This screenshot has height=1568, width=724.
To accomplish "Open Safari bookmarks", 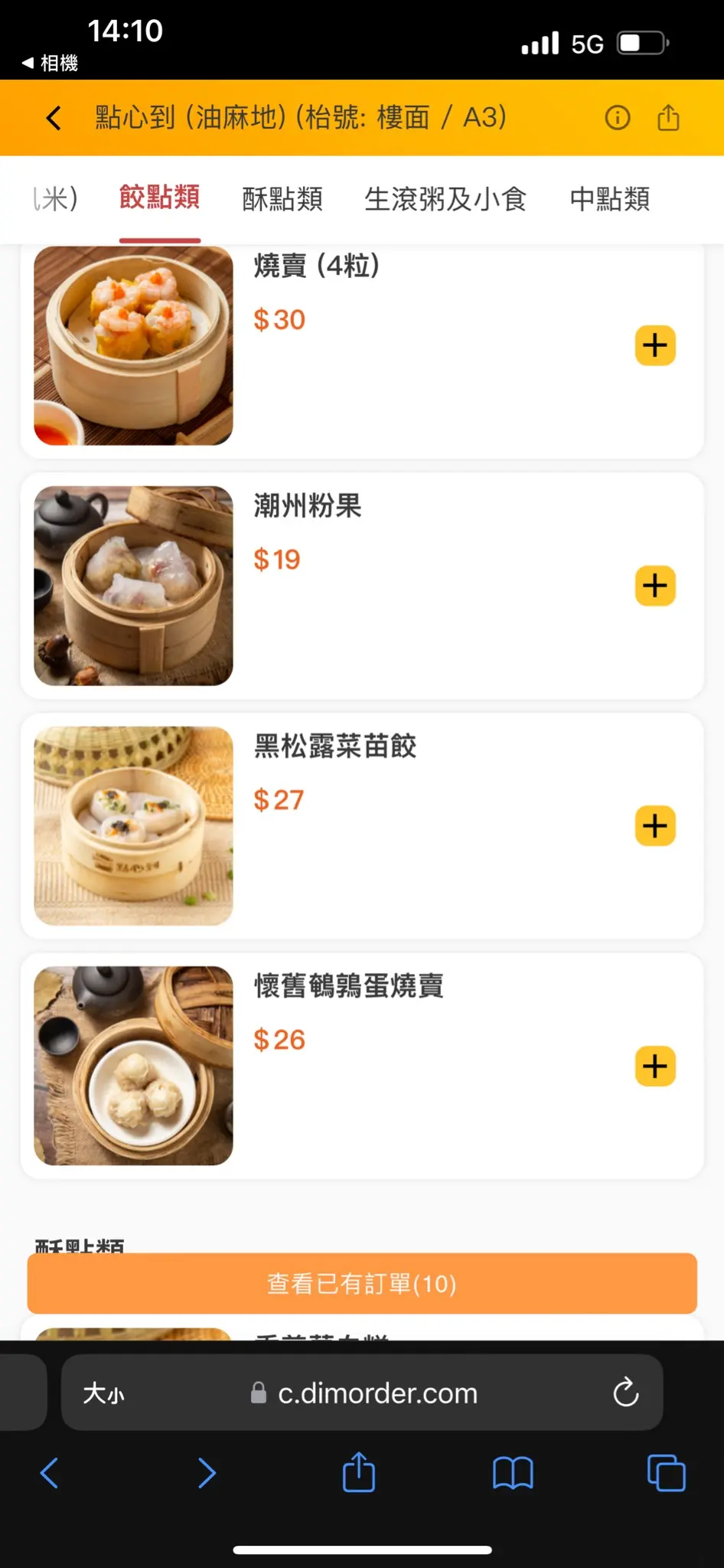I will point(513,1473).
